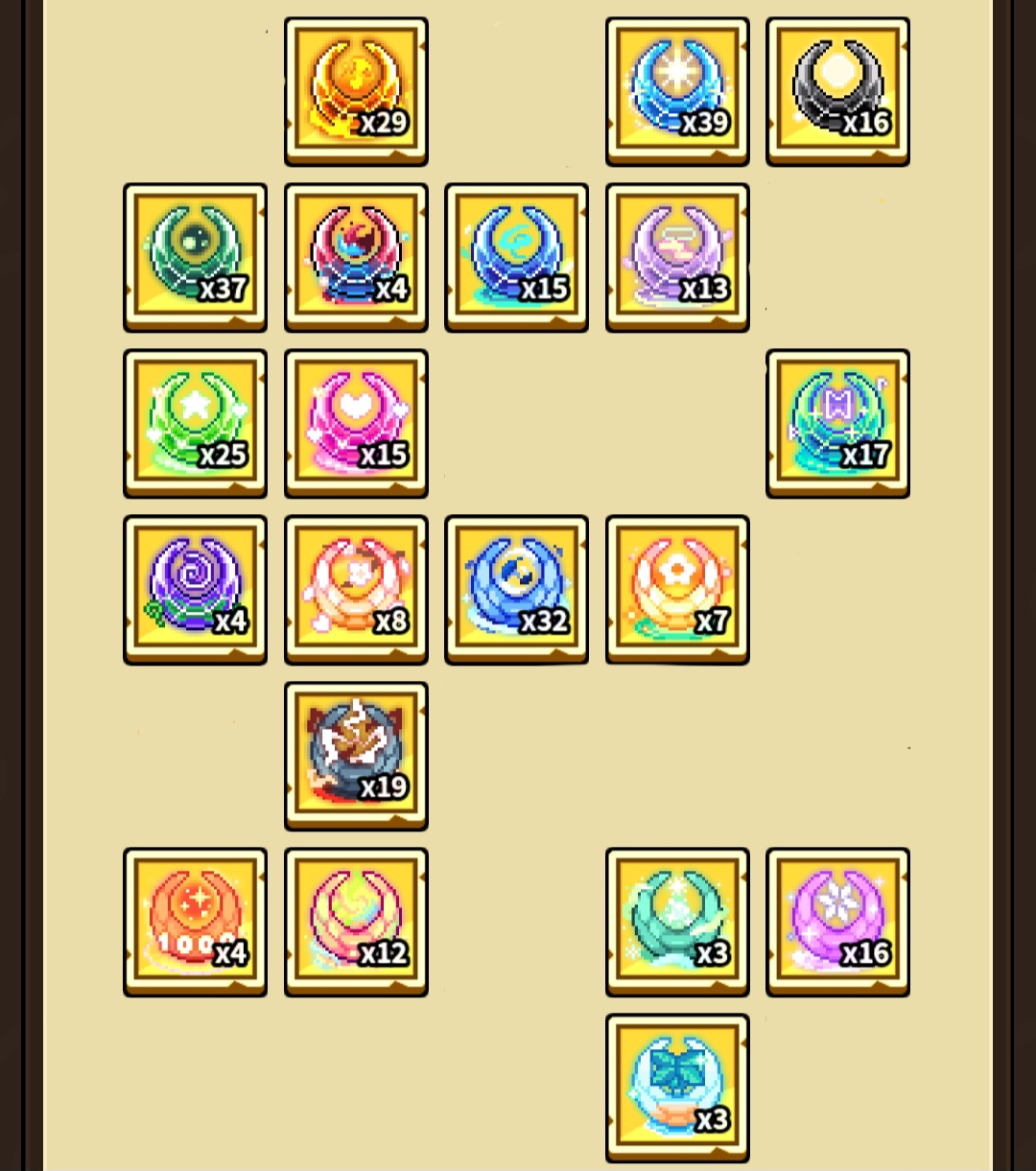The width and height of the screenshot is (1036, 1171).
Task: Open the orange flower orb x7
Action: click(x=677, y=589)
